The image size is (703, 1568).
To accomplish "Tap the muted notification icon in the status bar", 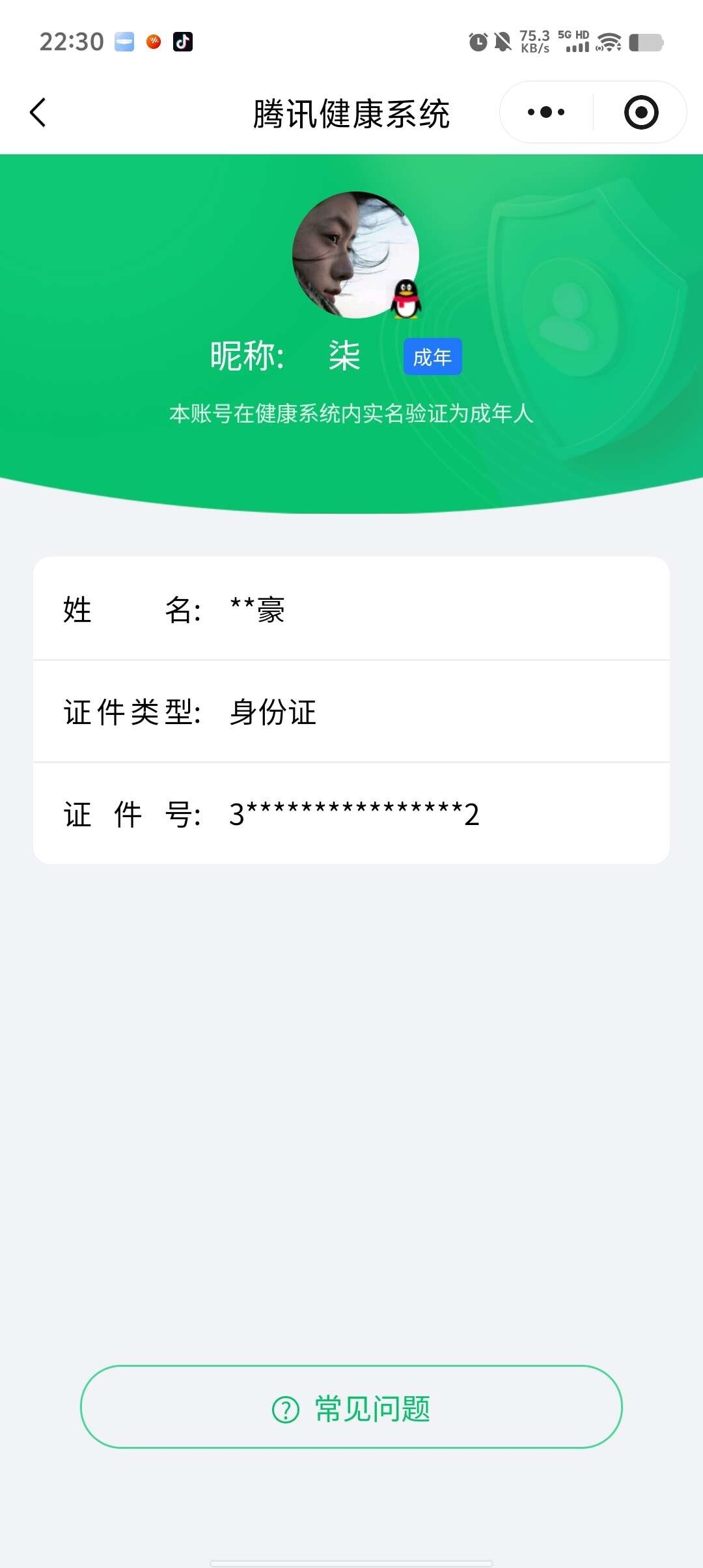I will (x=503, y=43).
